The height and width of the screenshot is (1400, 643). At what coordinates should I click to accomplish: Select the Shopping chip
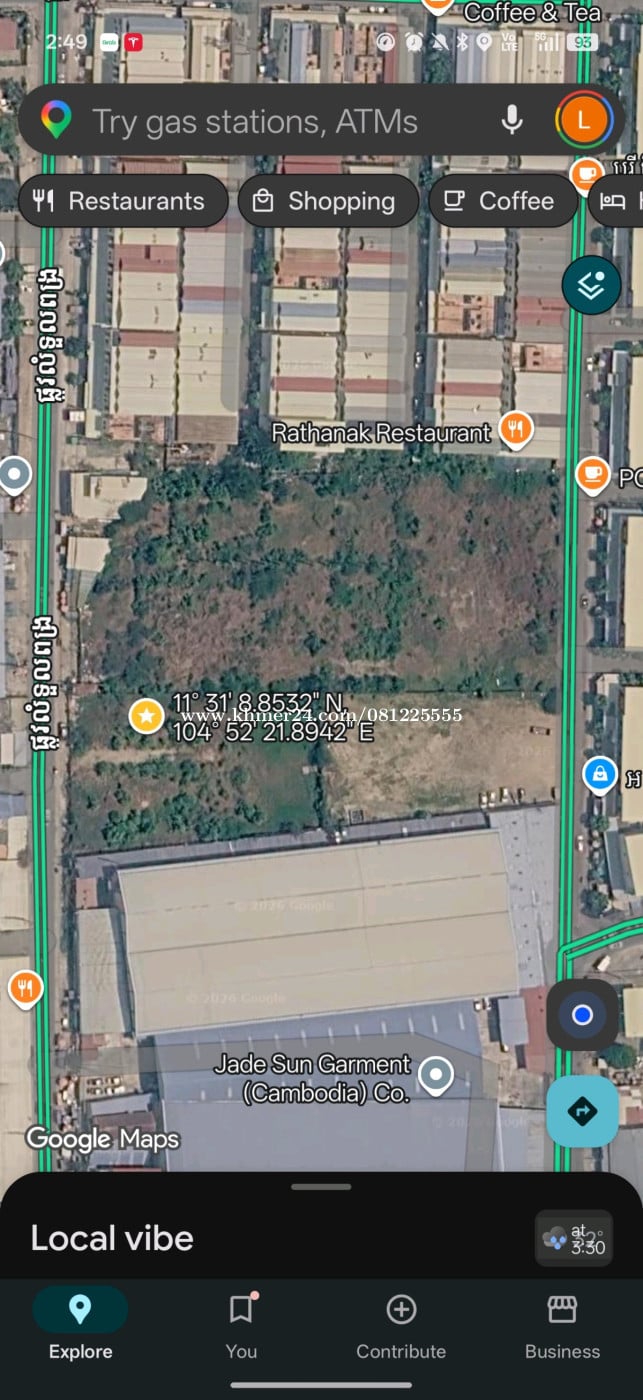tap(328, 201)
